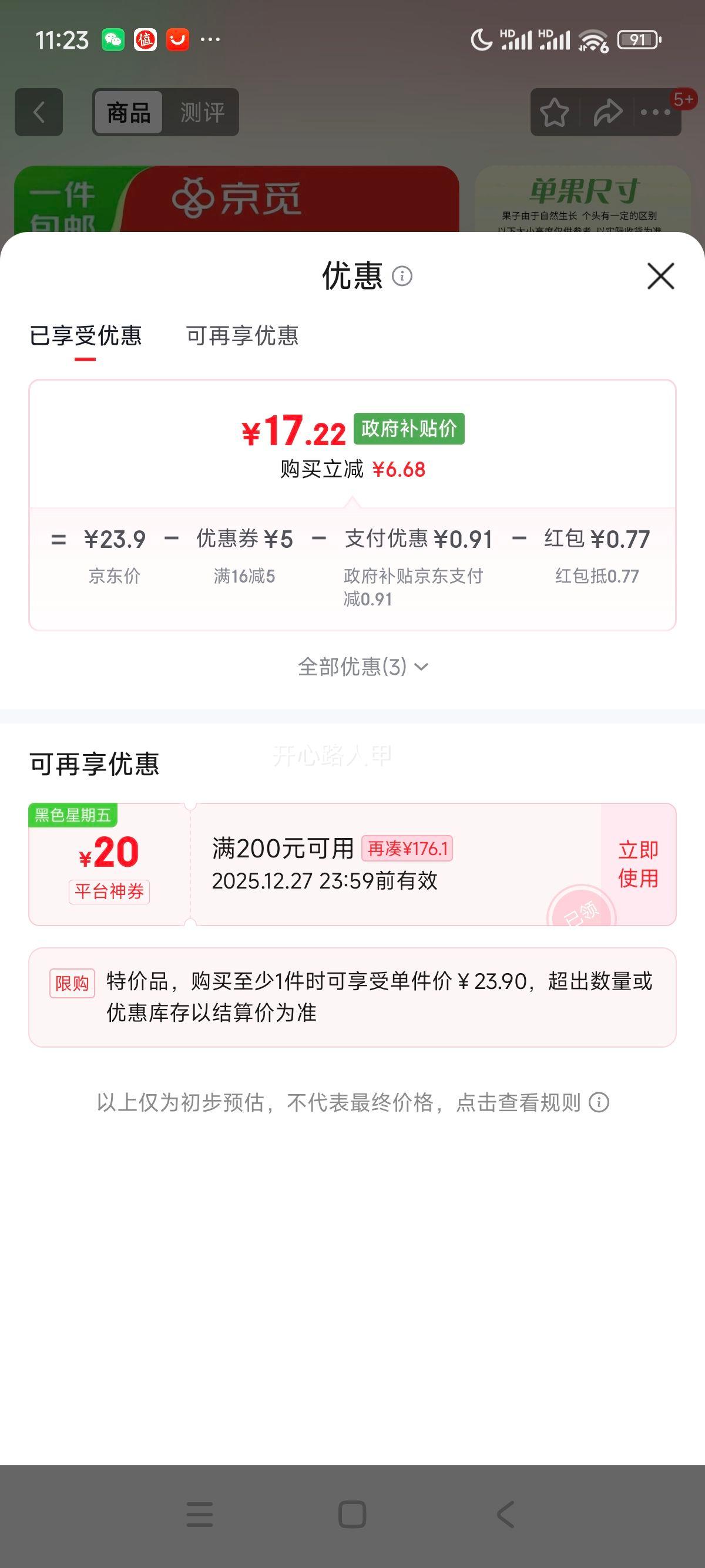The height and width of the screenshot is (1568, 705).
Task: Open the WeChat icon in the status bar
Action: point(113,38)
